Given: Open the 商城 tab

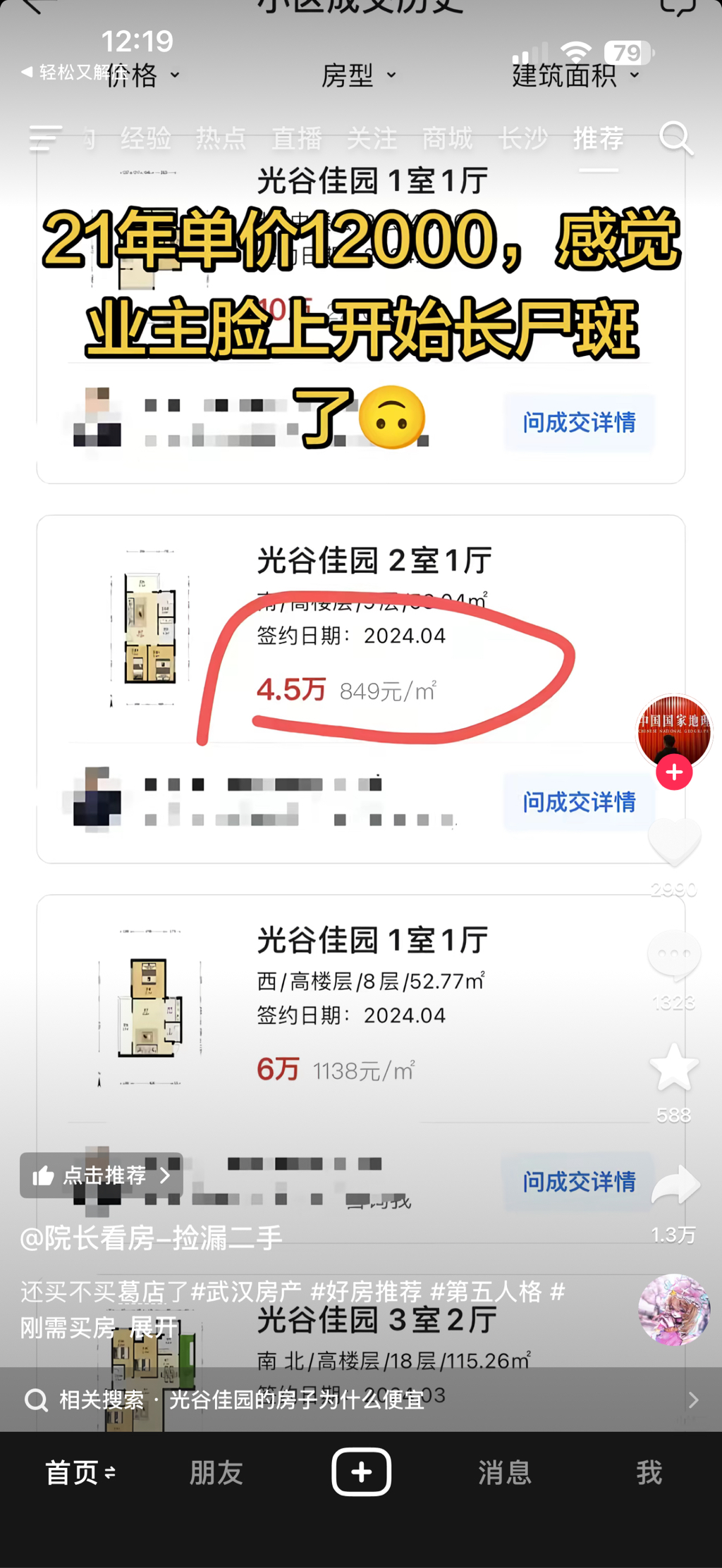Looking at the screenshot, I should point(447,139).
